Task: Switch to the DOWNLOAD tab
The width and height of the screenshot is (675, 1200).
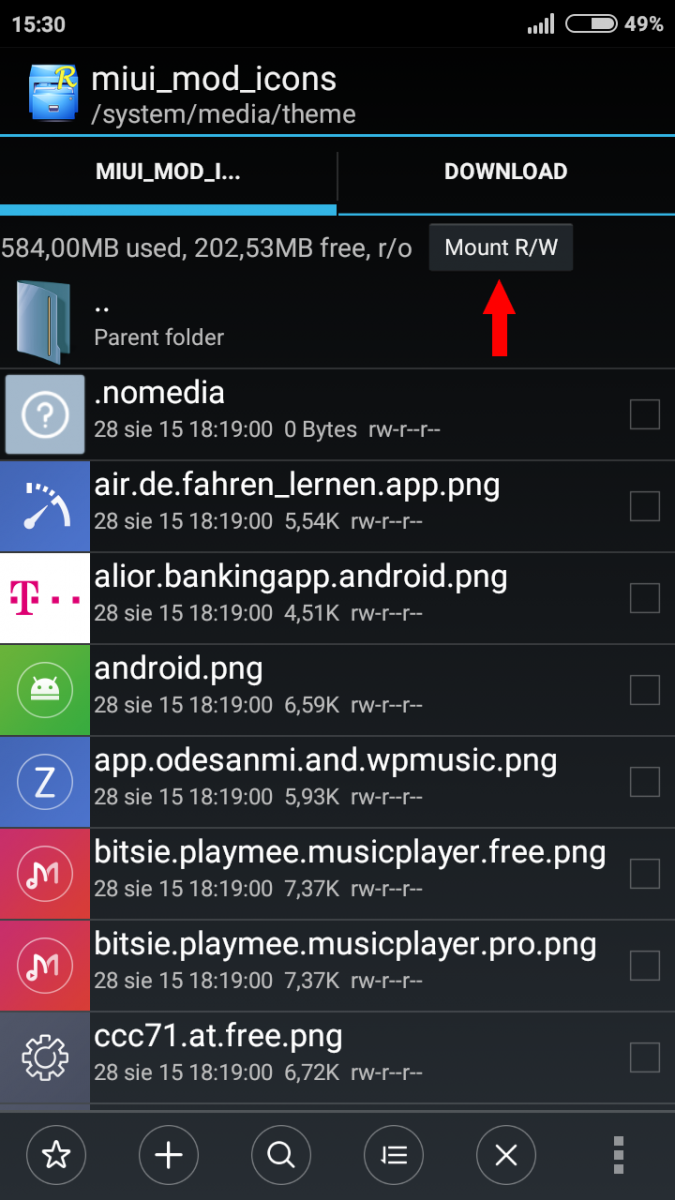Action: point(505,172)
